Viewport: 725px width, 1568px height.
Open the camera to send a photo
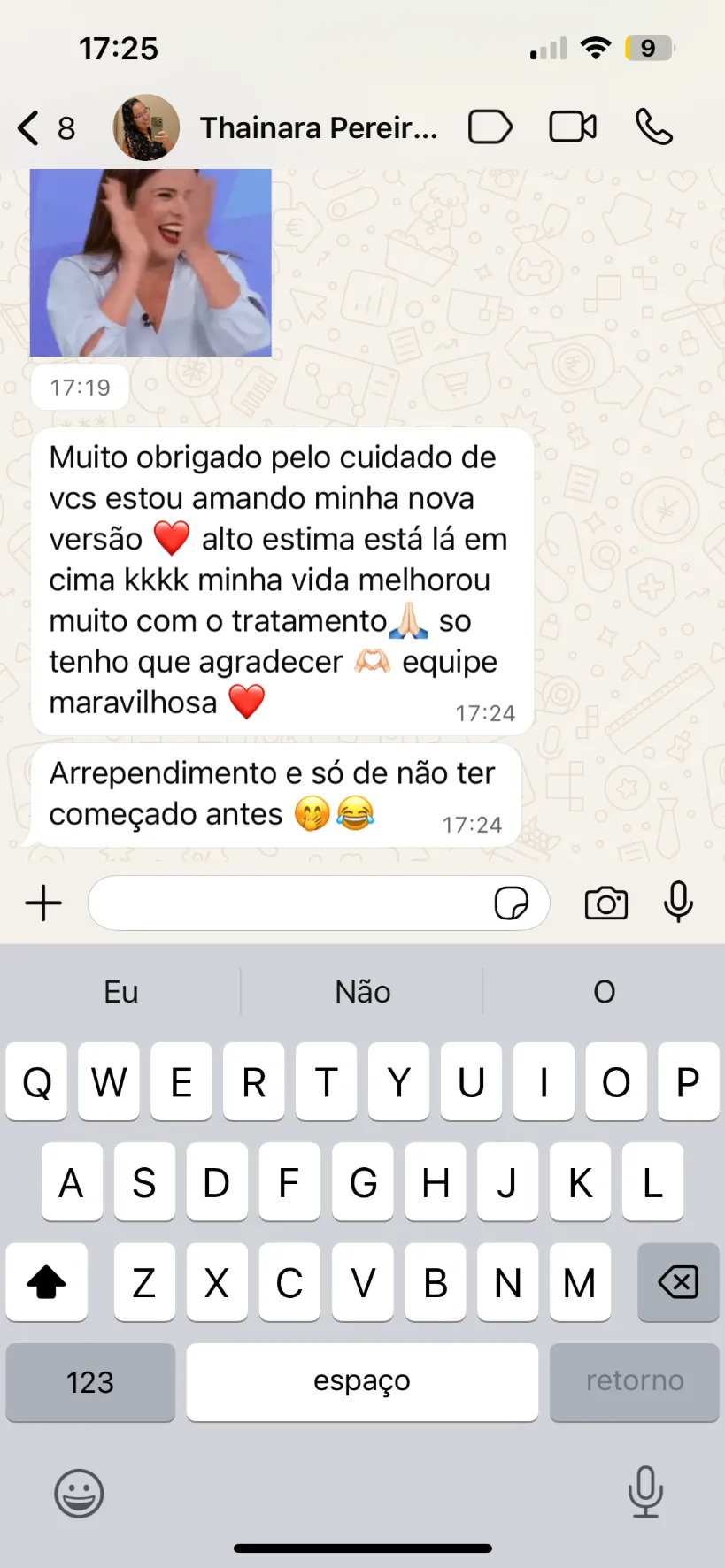click(x=606, y=903)
